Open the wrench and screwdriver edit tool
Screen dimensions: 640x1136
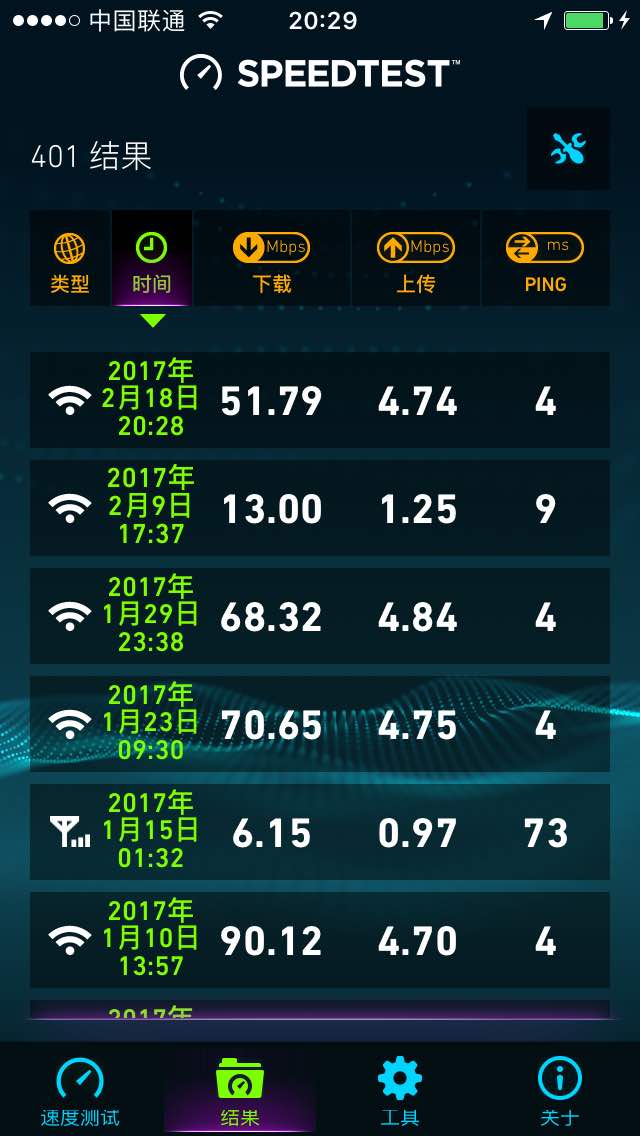point(568,149)
